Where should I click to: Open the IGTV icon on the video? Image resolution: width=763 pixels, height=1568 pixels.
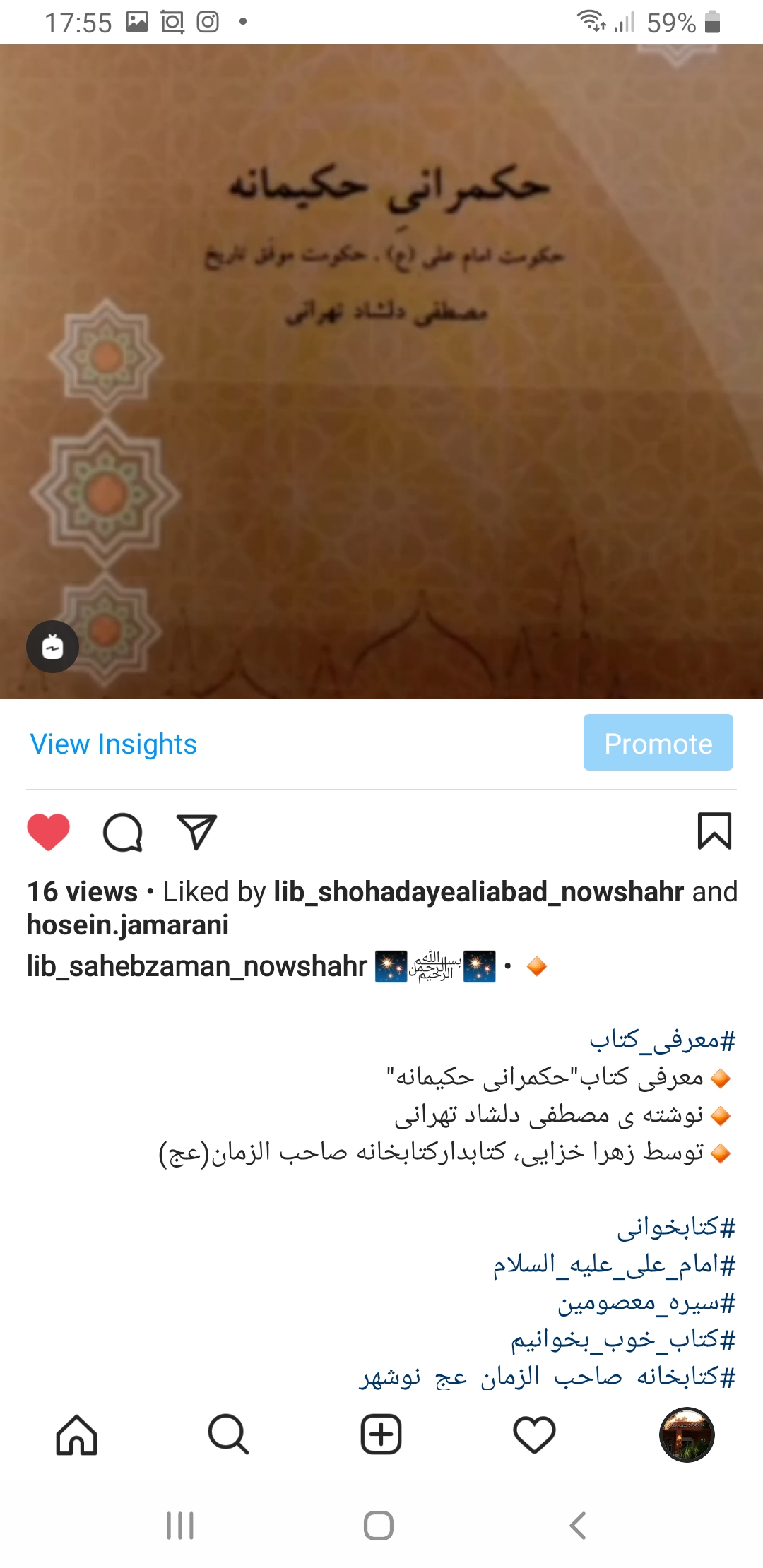53,646
